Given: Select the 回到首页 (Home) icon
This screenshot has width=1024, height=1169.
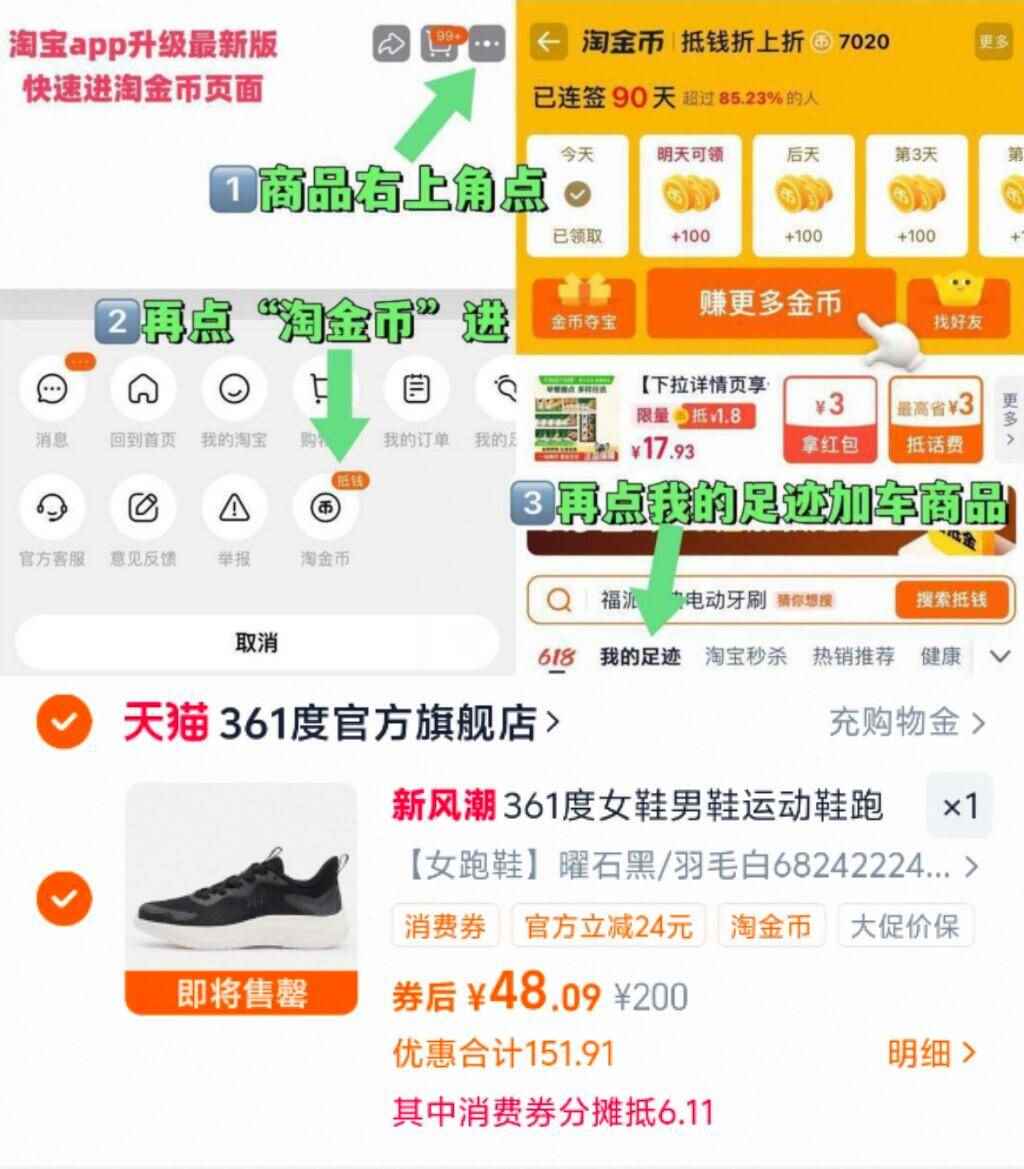Looking at the screenshot, I should click(142, 390).
